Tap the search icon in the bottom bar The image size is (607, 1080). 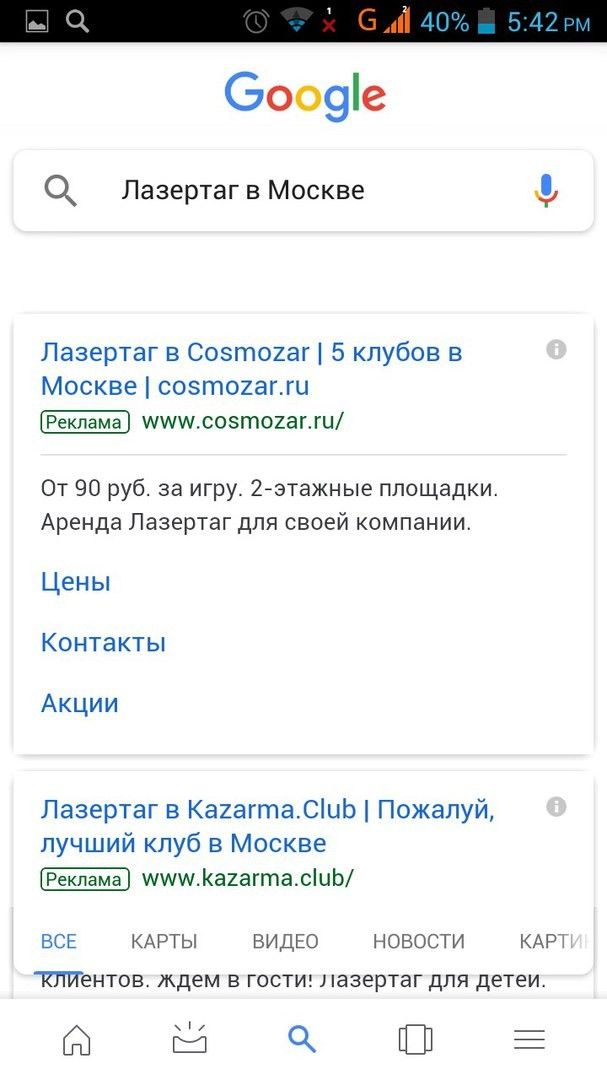302,1040
